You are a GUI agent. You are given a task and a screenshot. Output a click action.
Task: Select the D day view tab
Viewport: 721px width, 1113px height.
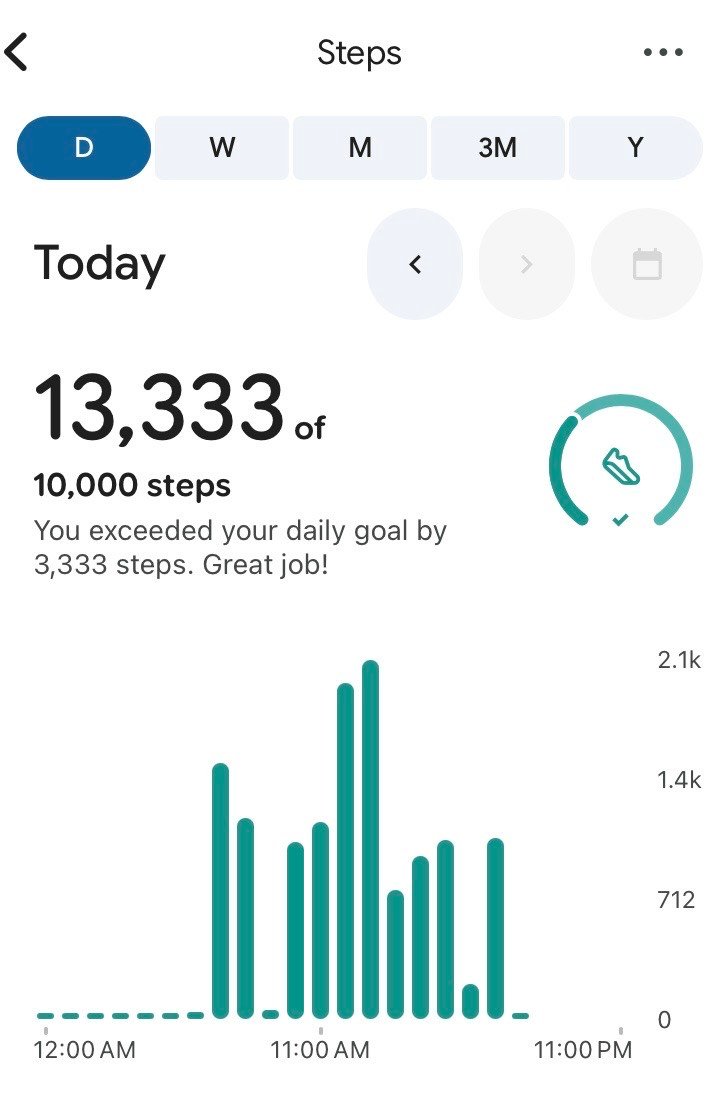pyautogui.click(x=84, y=148)
